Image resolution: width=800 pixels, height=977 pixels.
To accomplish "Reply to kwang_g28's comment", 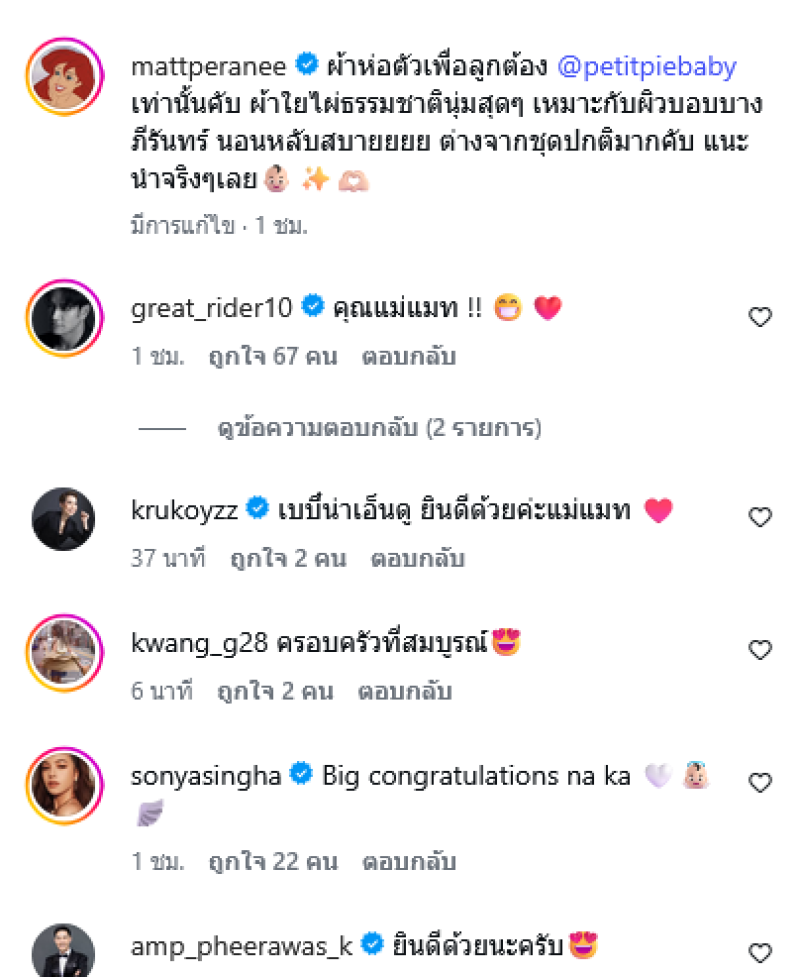I will pos(408,691).
